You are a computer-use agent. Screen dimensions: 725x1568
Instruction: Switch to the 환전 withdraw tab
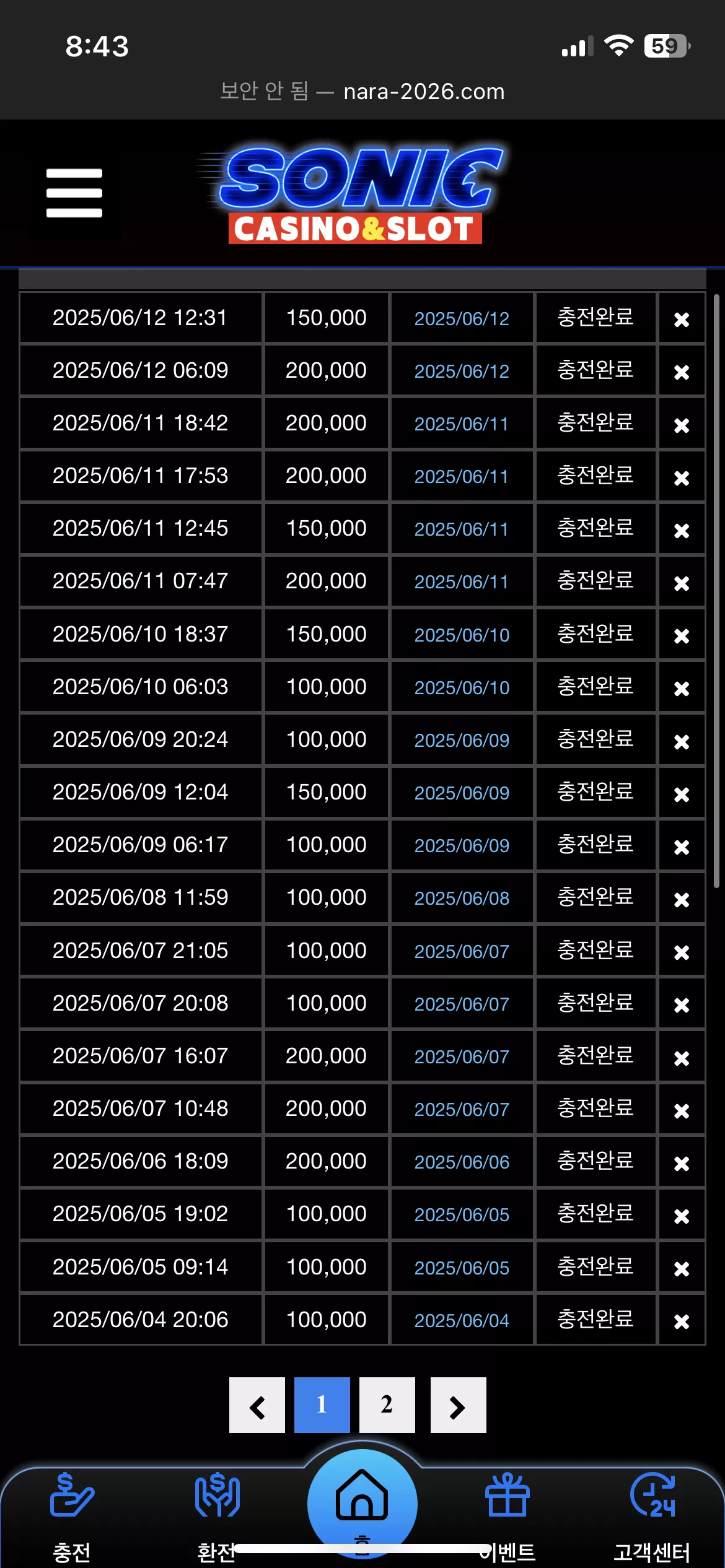pyautogui.click(x=217, y=1517)
